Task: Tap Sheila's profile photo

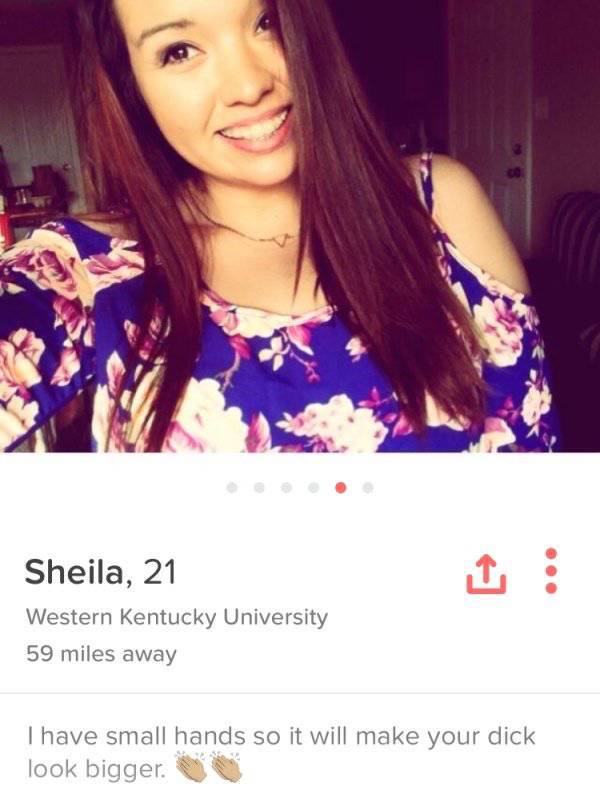Action: click(x=300, y=225)
